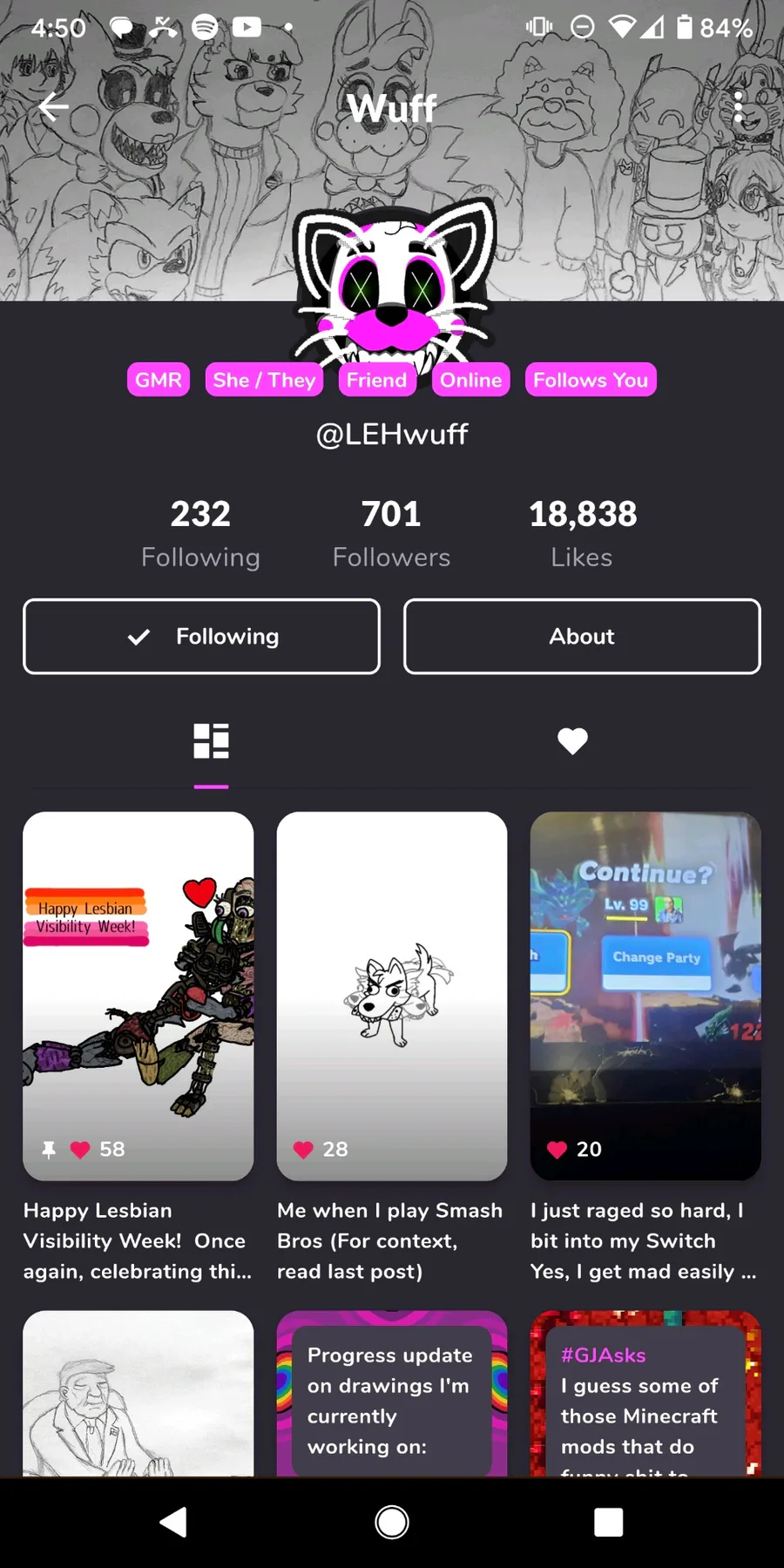This screenshot has width=784, height=1568.
Task: Open the three-dot overflow menu
Action: (x=738, y=107)
